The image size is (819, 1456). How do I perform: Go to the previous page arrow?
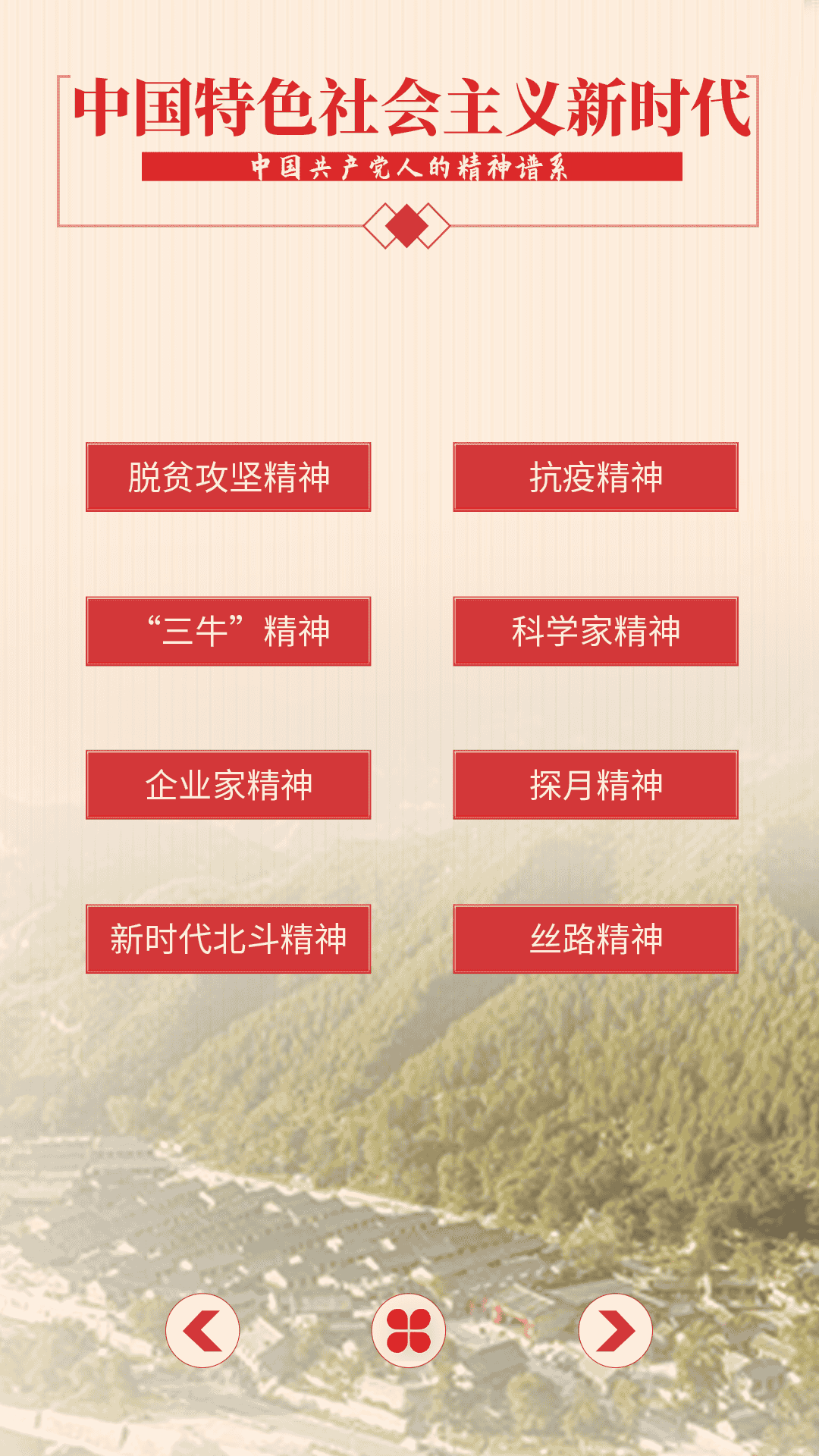coord(202,1331)
